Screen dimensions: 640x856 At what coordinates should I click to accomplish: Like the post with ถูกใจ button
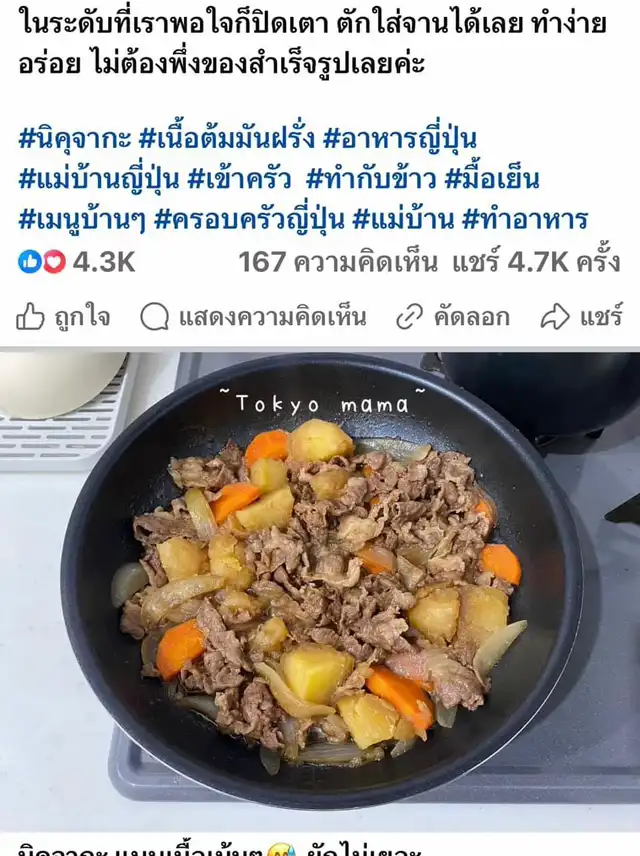(x=63, y=317)
